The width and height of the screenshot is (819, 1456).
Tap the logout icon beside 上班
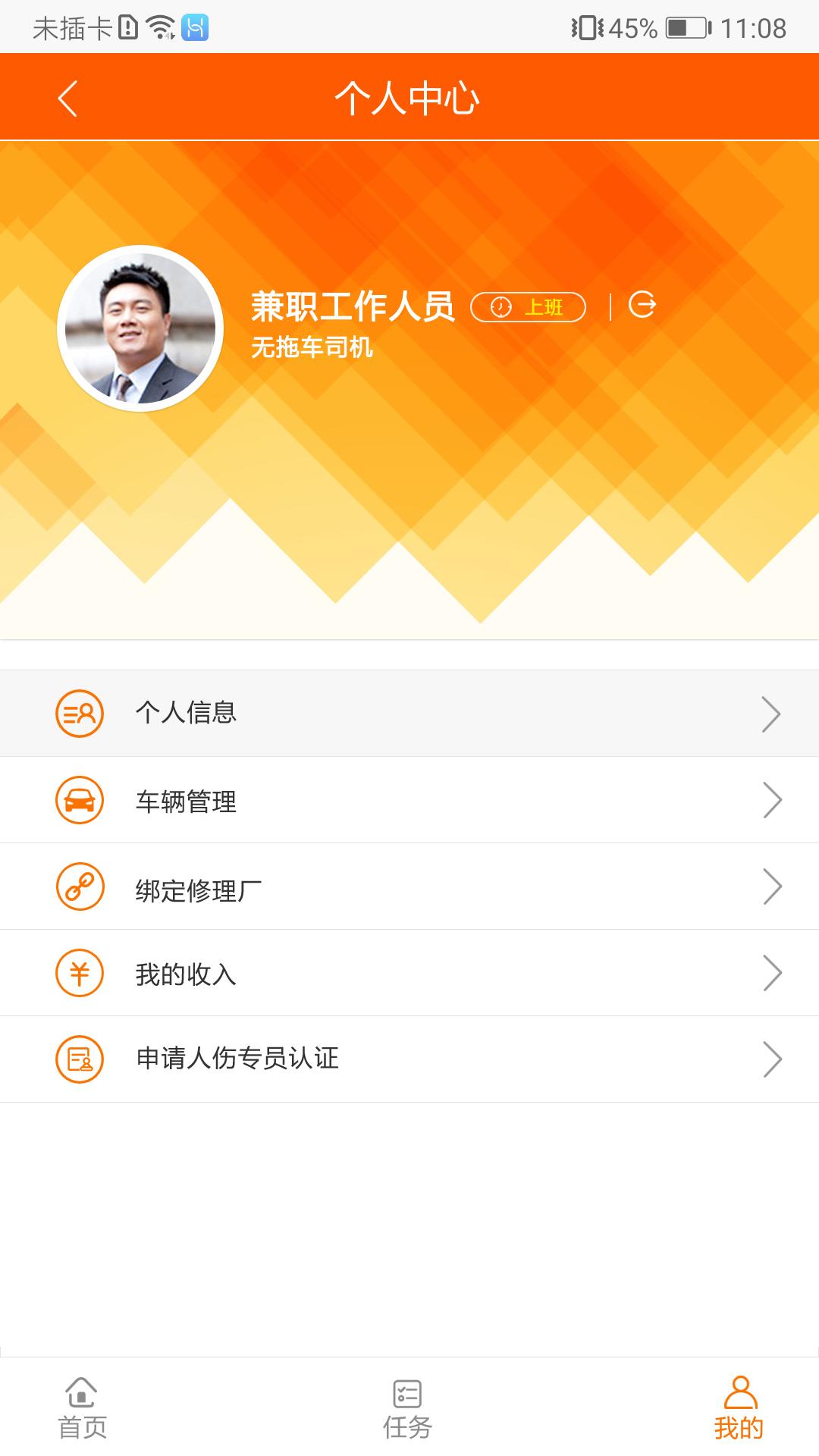pos(642,305)
